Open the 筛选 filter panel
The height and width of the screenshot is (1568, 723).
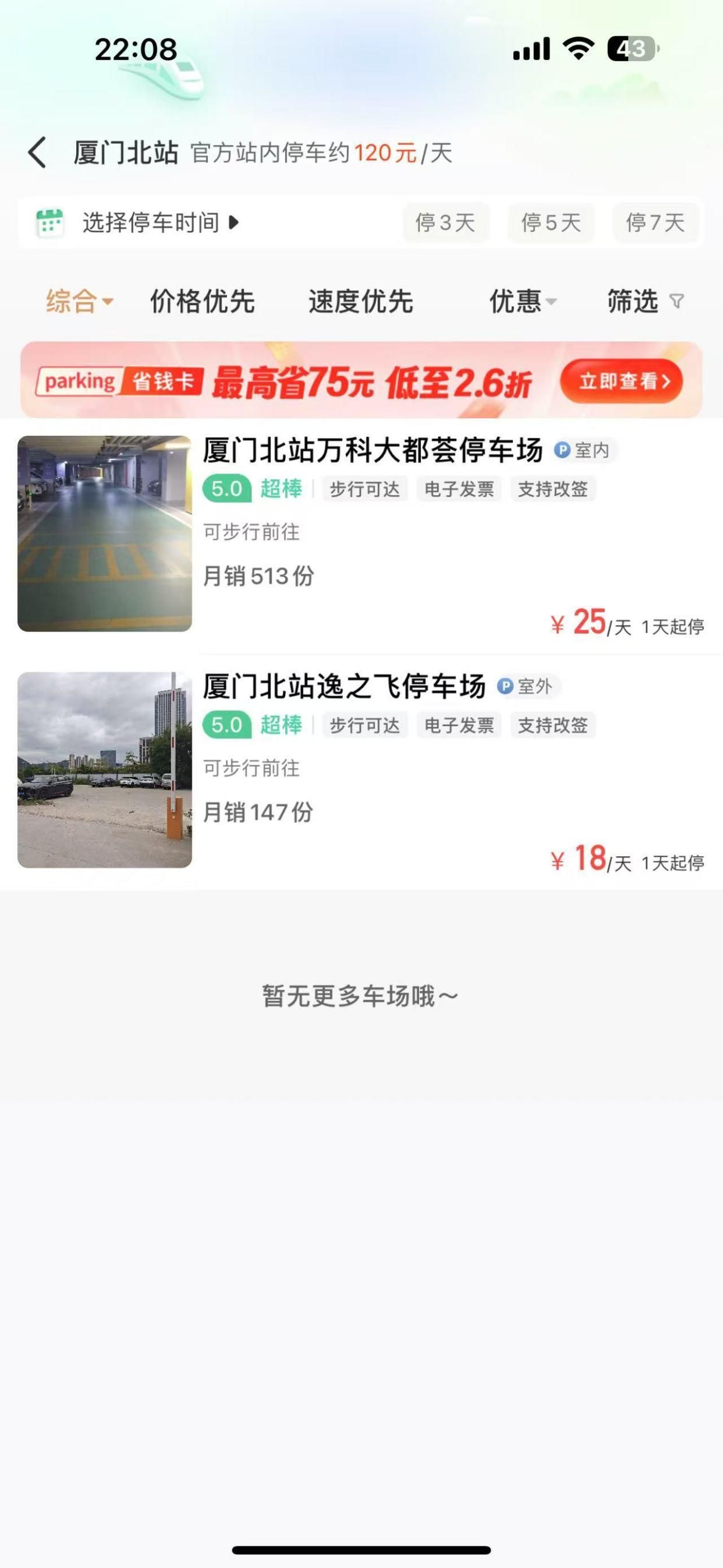644,301
